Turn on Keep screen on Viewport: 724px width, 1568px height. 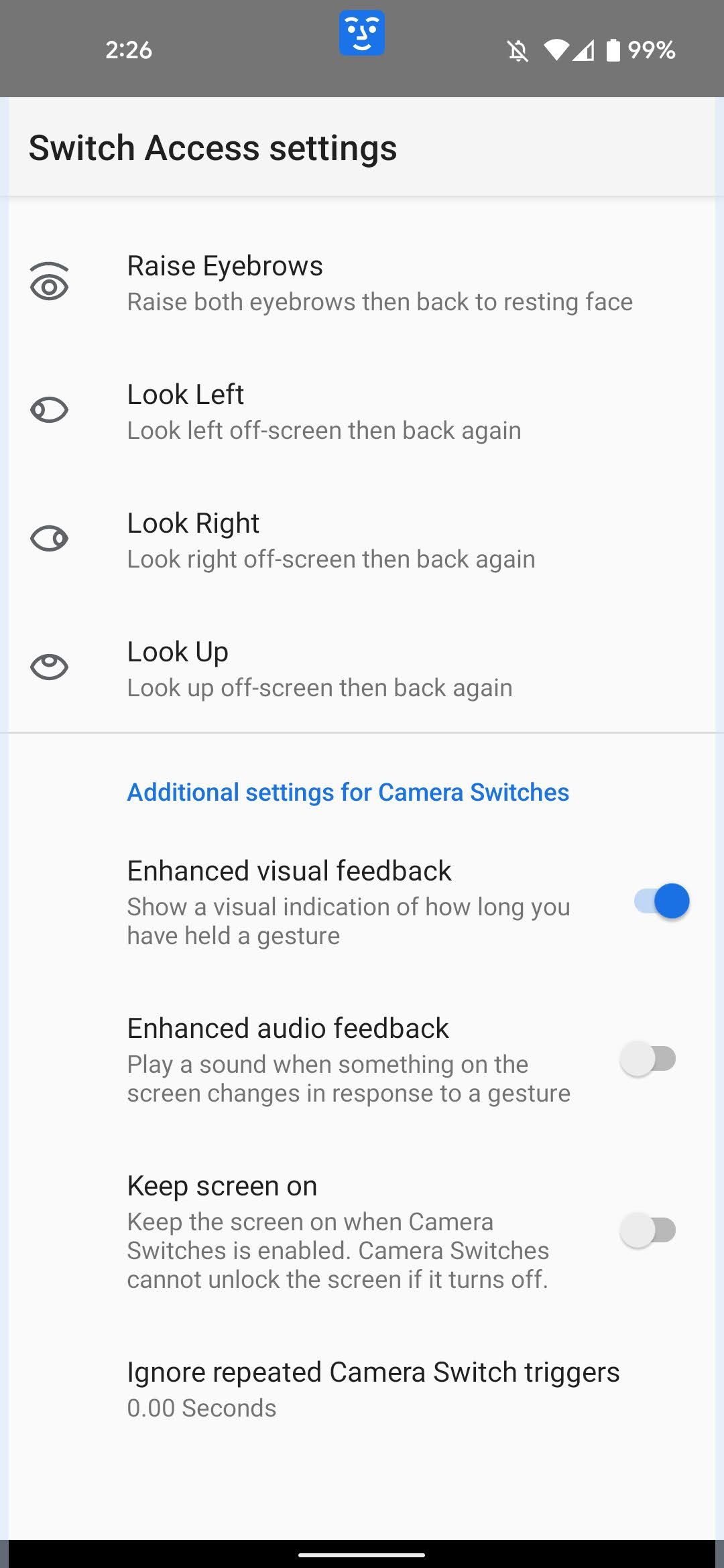click(x=648, y=1230)
